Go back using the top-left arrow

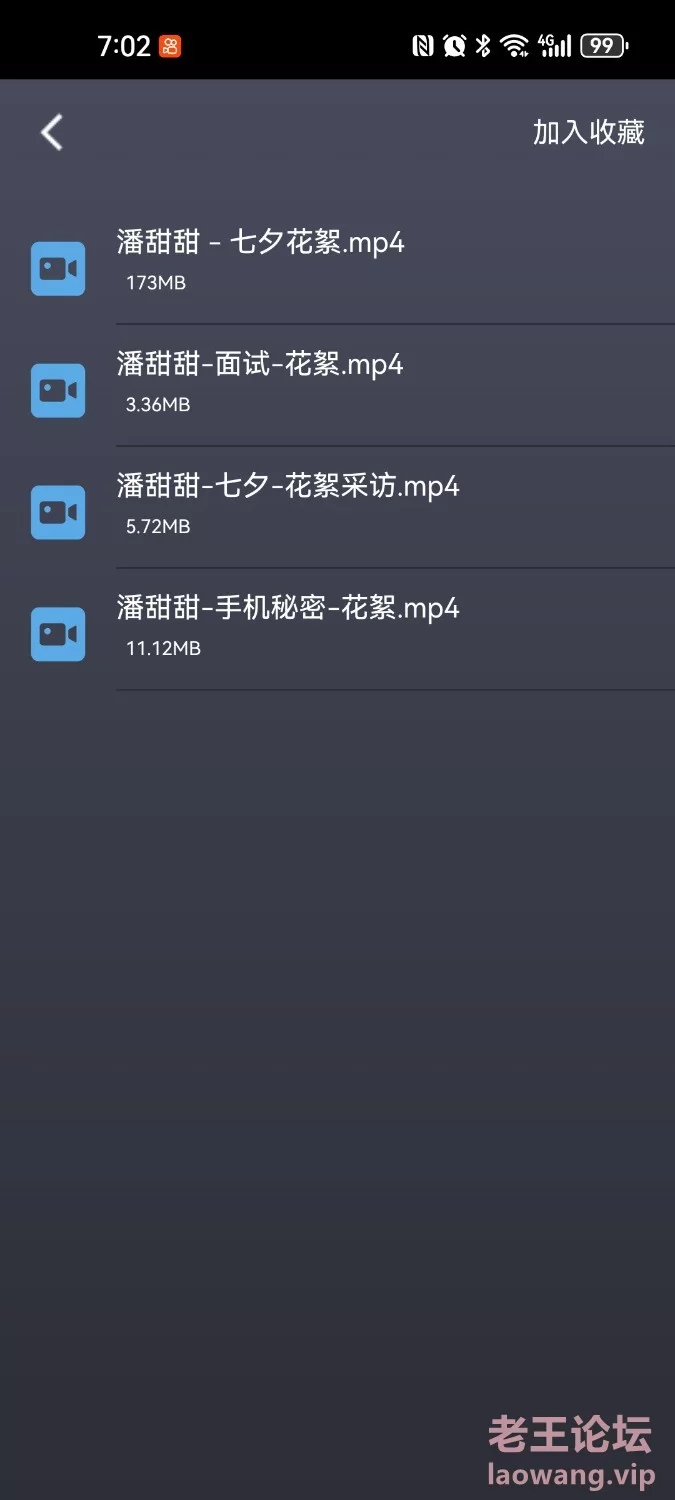(x=52, y=132)
